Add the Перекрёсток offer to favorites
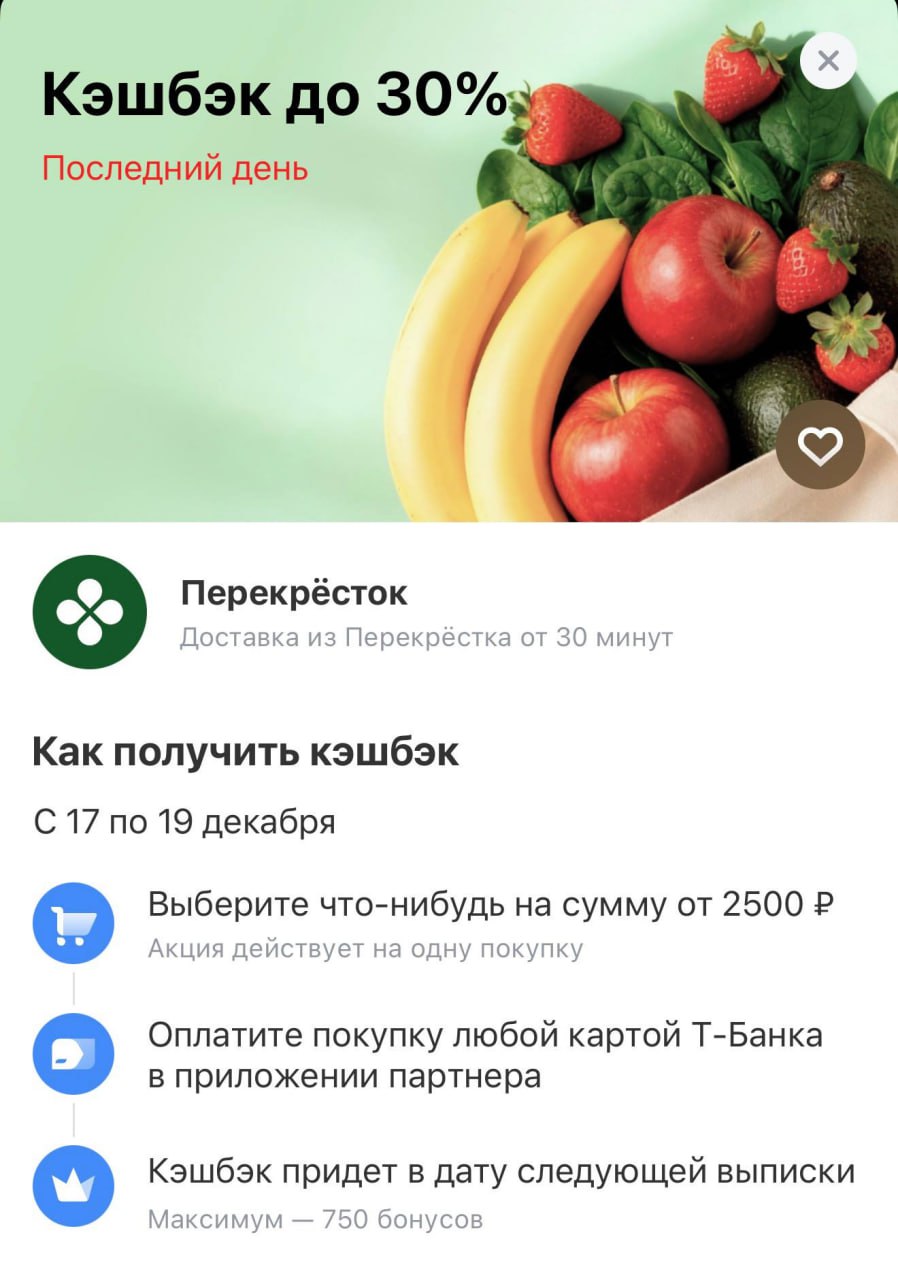 pos(820,445)
